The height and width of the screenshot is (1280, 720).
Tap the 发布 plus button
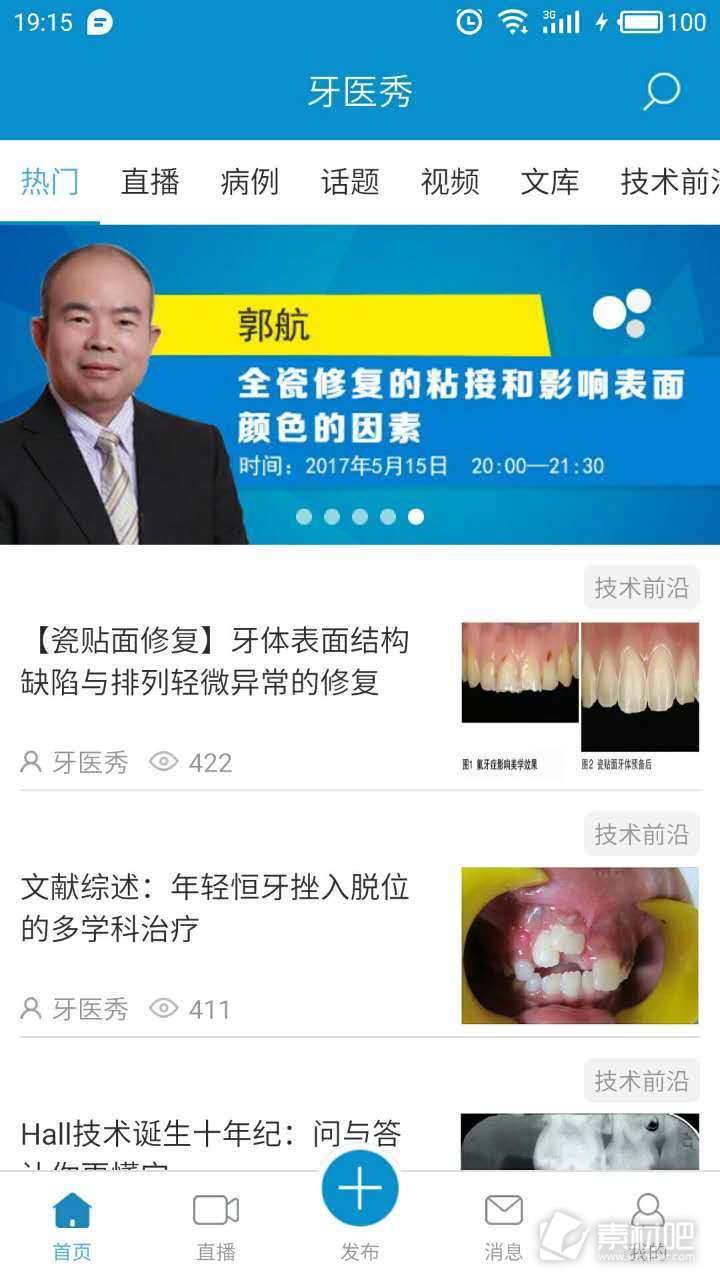[360, 1188]
